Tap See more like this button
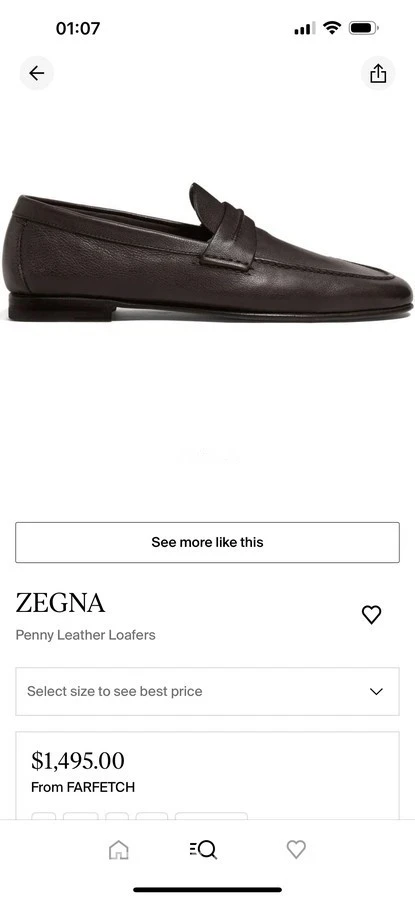 coord(207,542)
